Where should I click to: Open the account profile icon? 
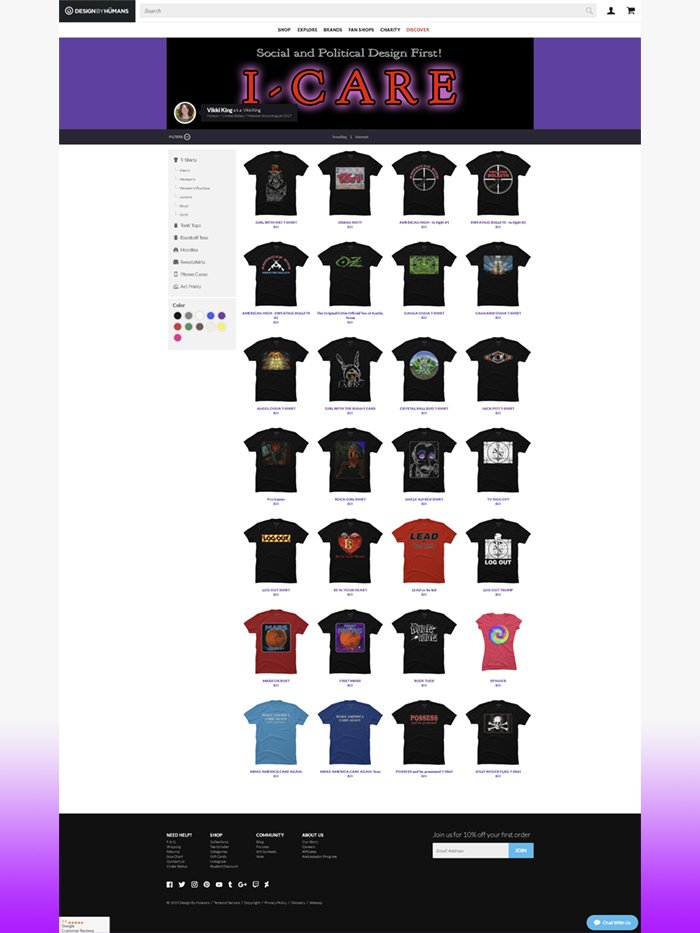tap(611, 11)
